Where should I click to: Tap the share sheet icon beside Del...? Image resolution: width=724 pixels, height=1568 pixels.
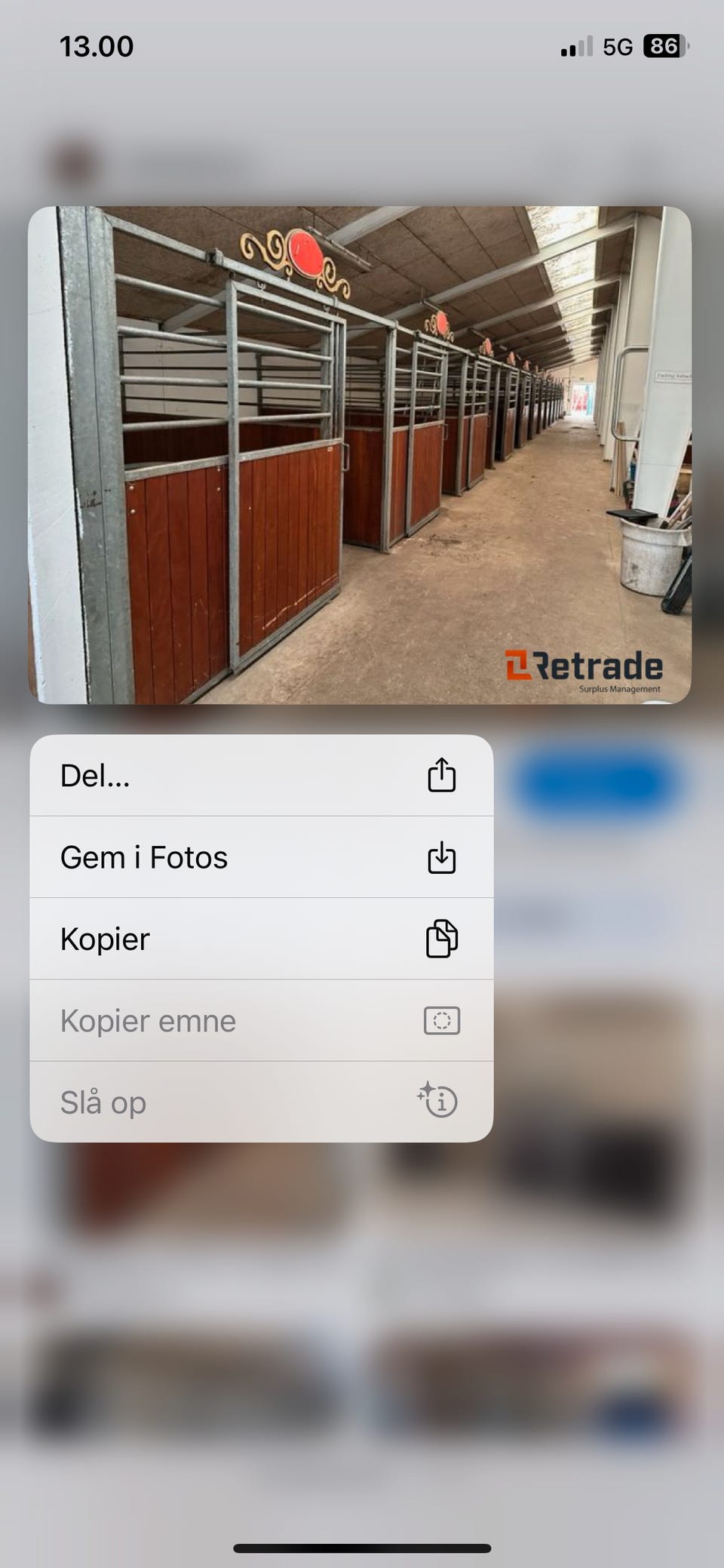tap(442, 774)
